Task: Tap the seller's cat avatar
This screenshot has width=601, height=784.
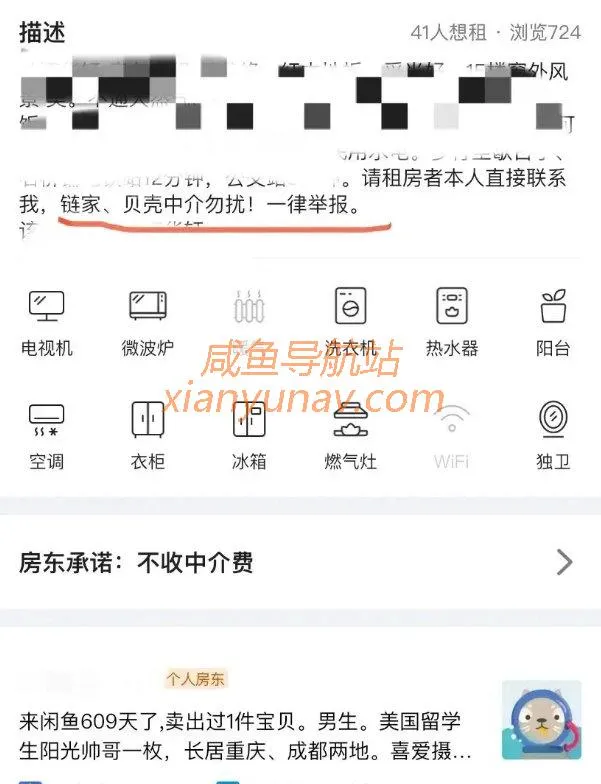Action: pos(541,722)
